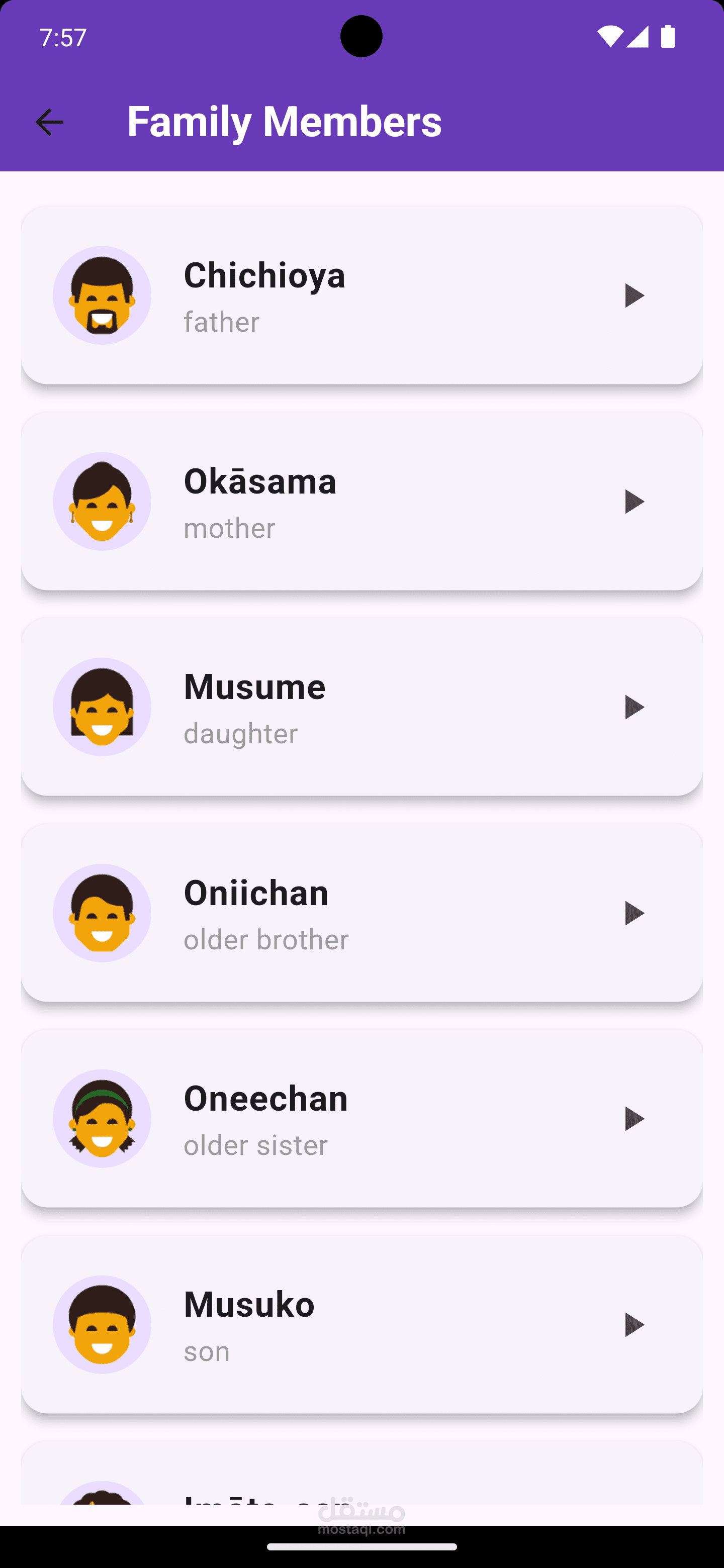Play the Oneechan older sister sound
724x1568 pixels.
634,1118
